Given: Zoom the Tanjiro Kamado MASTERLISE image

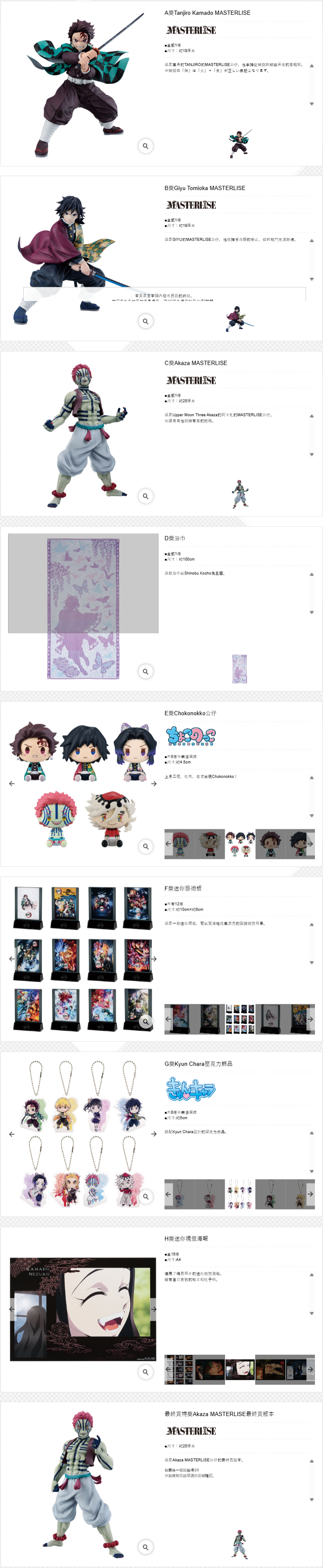Looking at the screenshot, I should pos(146,146).
